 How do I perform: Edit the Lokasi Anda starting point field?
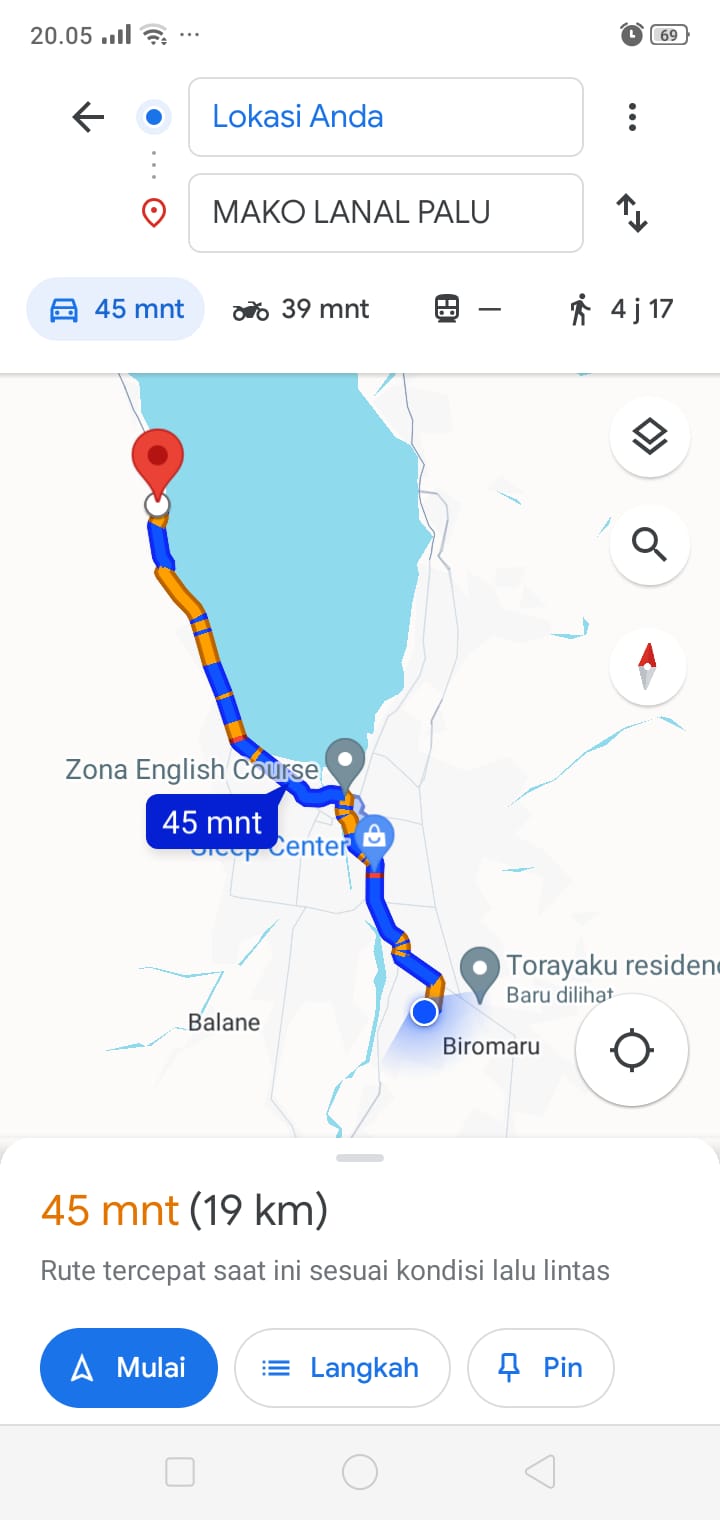[386, 117]
